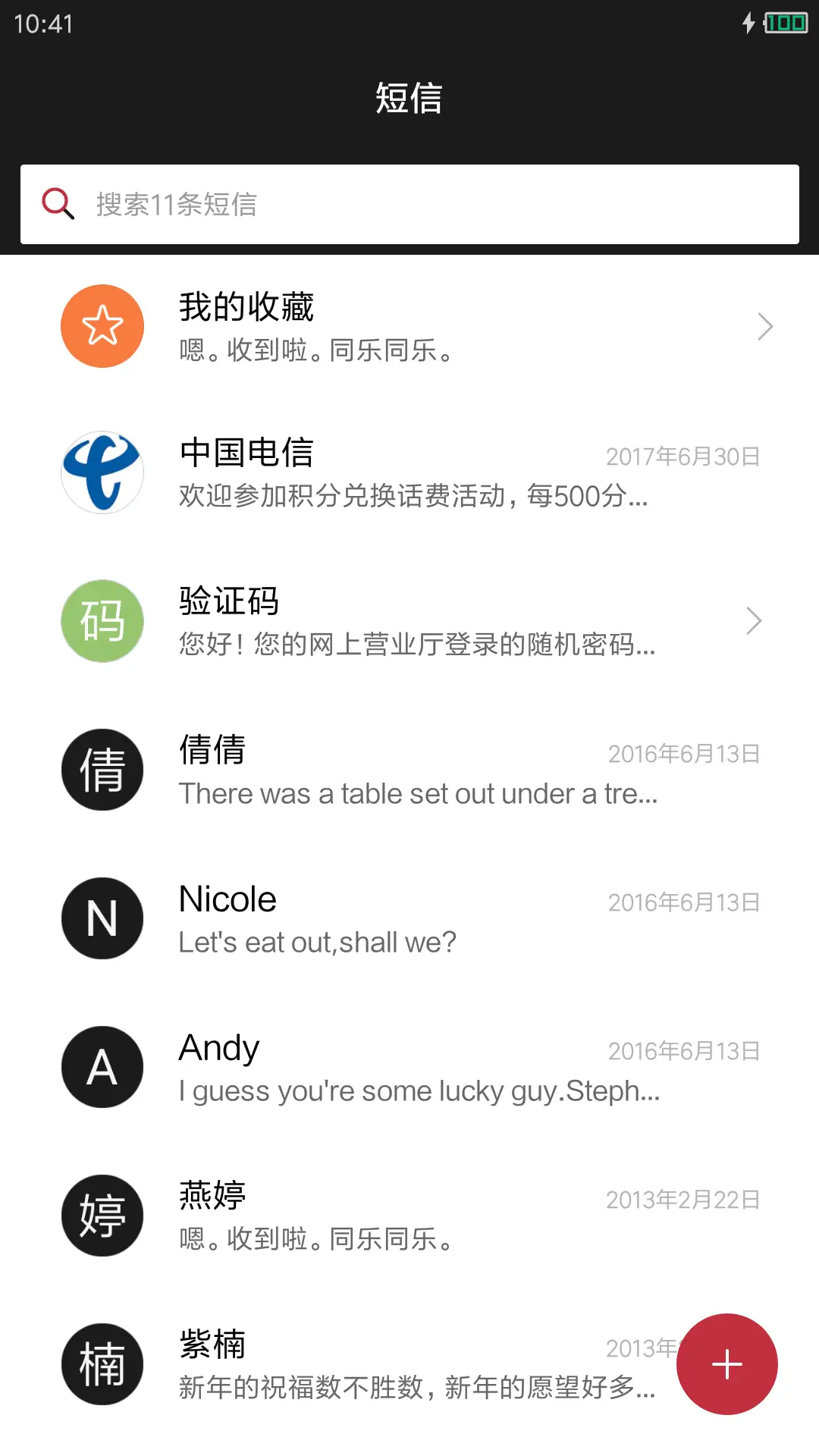Click the 中国电信 logo avatar
Viewport: 819px width, 1456px height.
[x=102, y=472]
